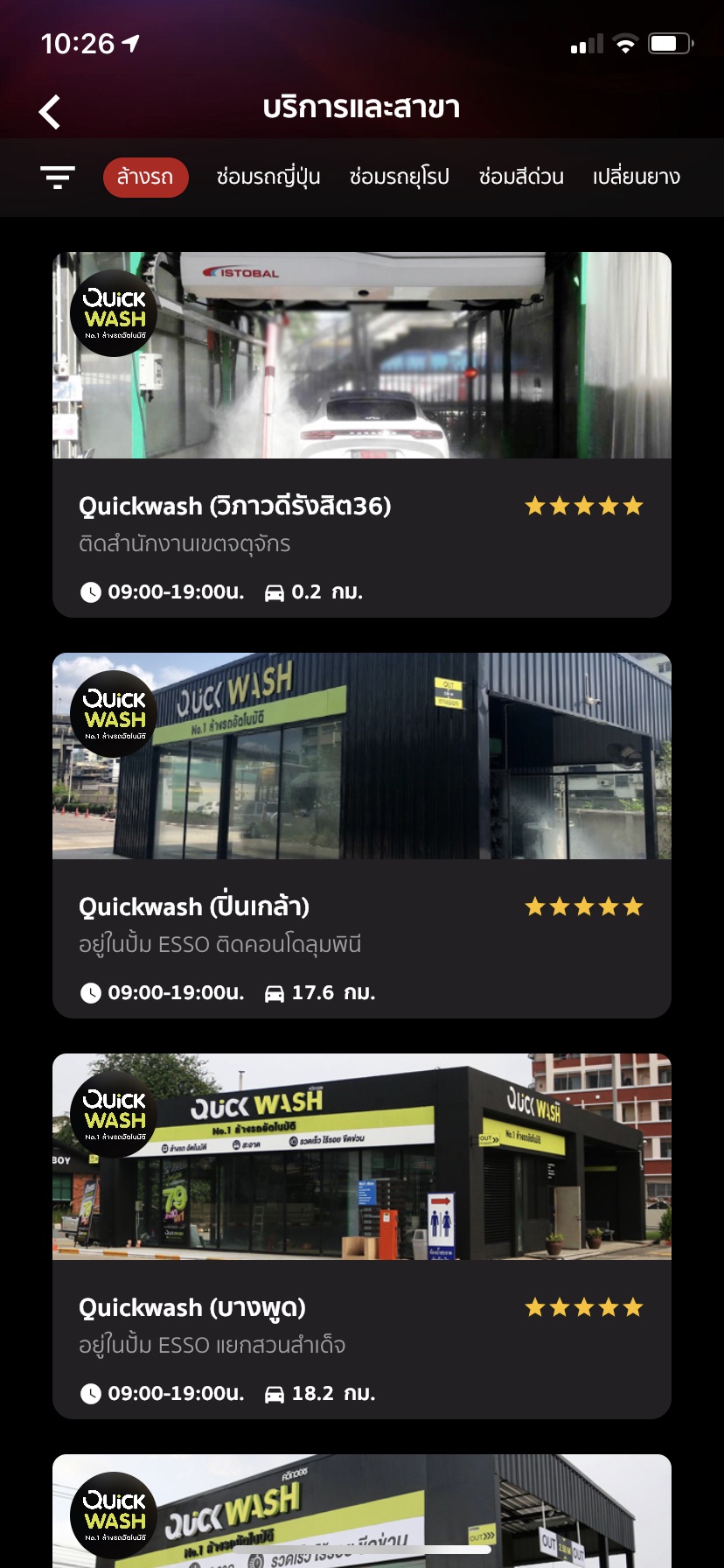Open Quickwash (วิภาวดีรังสิต36) branch card

pyautogui.click(x=362, y=435)
